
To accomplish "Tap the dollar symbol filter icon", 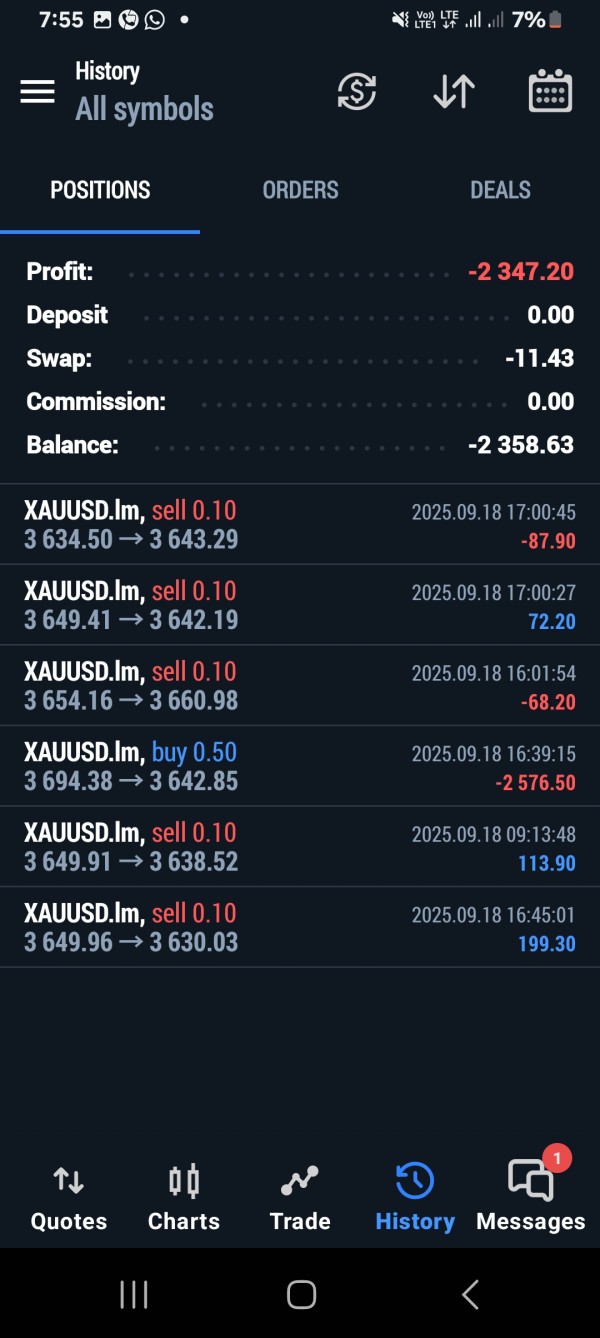I will (x=356, y=92).
